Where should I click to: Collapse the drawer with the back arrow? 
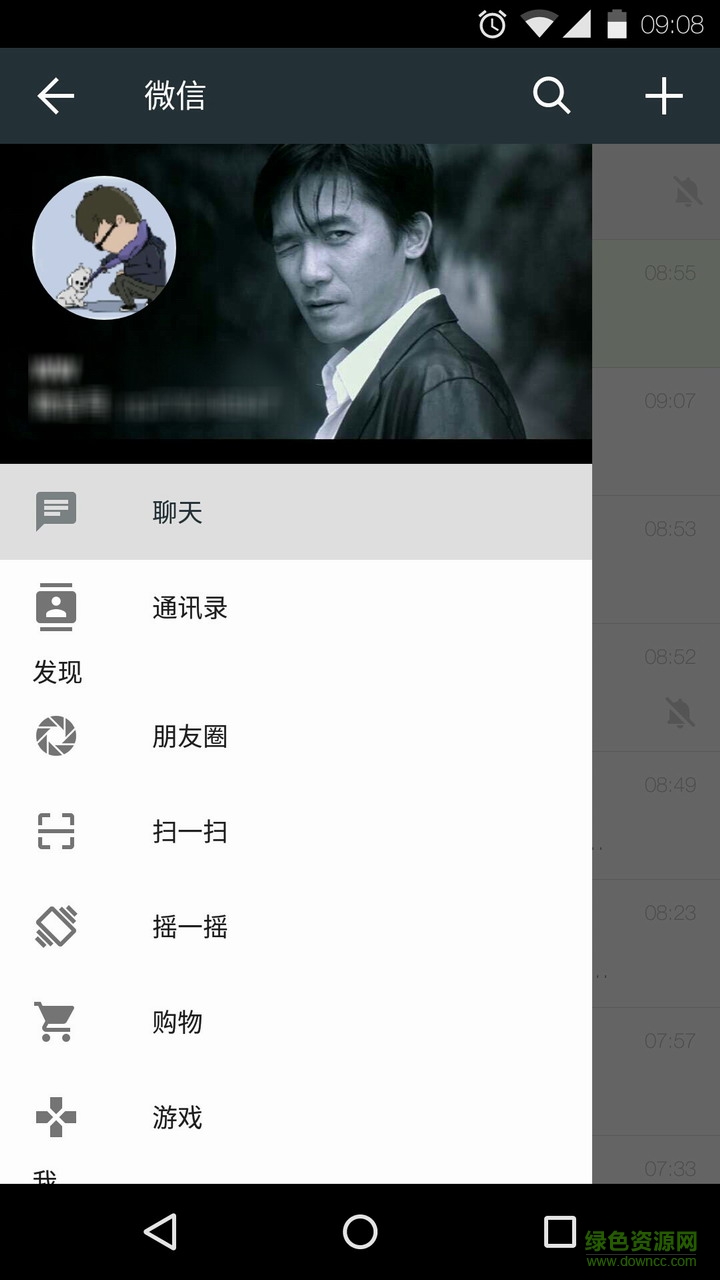56,95
